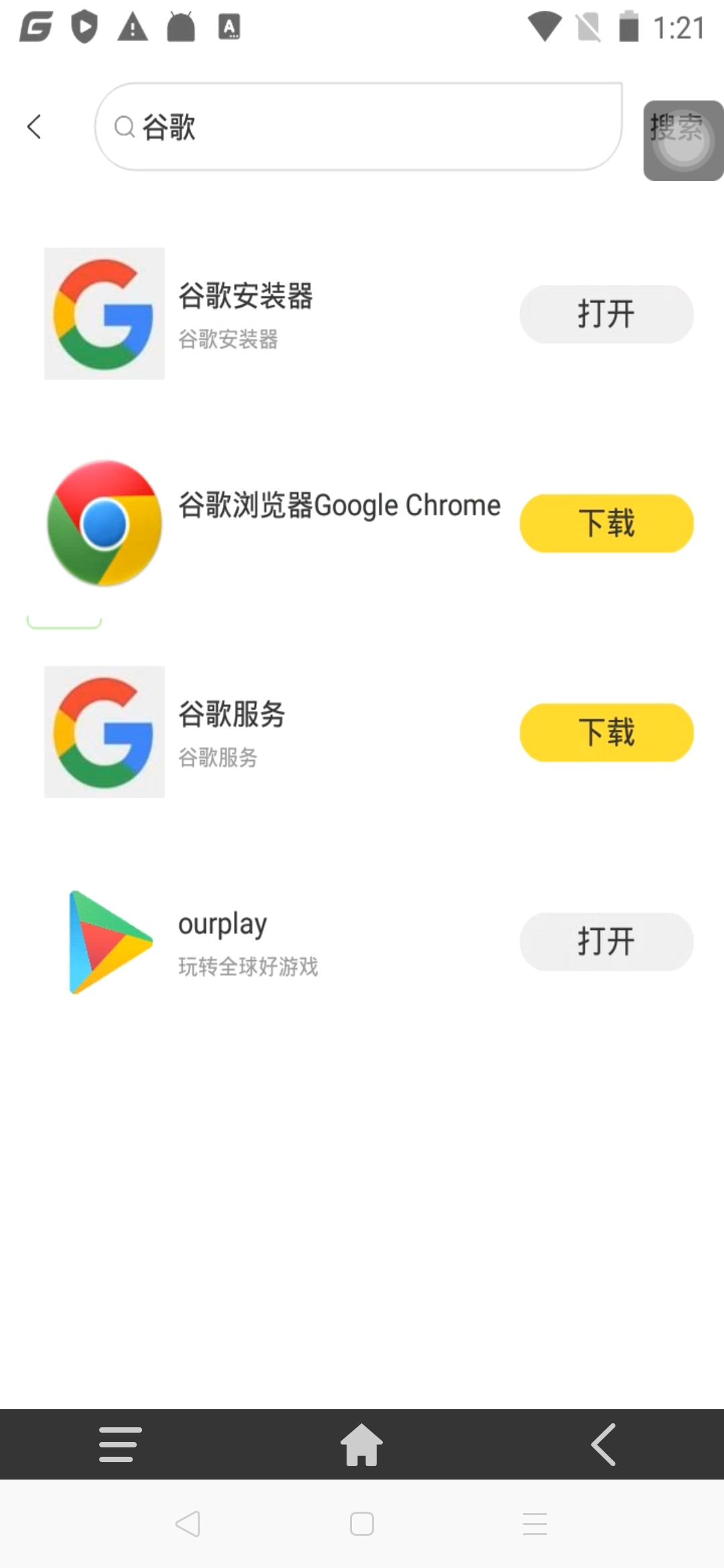Tap the back arrow in the dark bottom bar
The image size is (724, 1568).
[x=603, y=1444]
